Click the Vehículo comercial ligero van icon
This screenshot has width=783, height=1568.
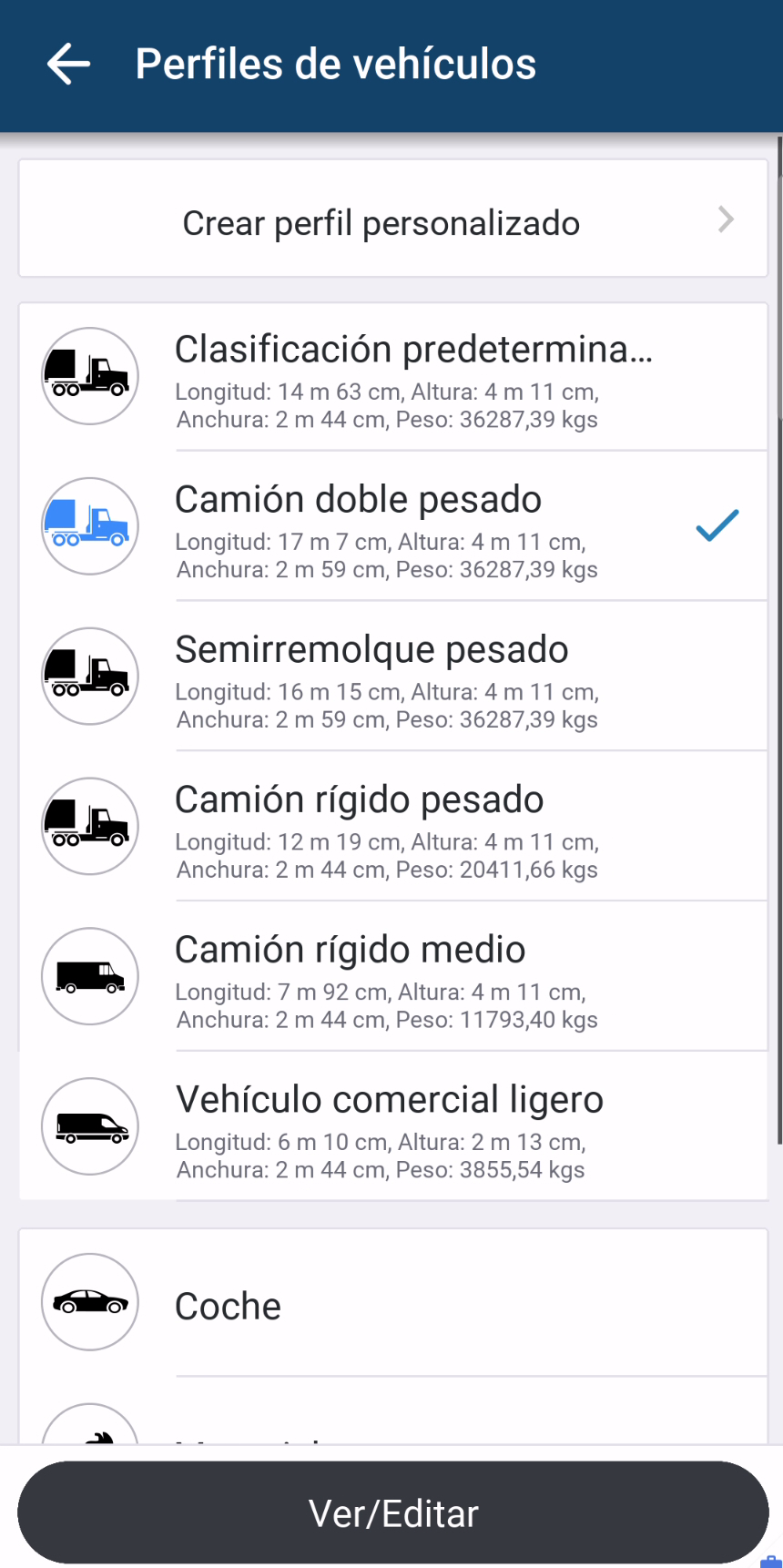tap(89, 1125)
